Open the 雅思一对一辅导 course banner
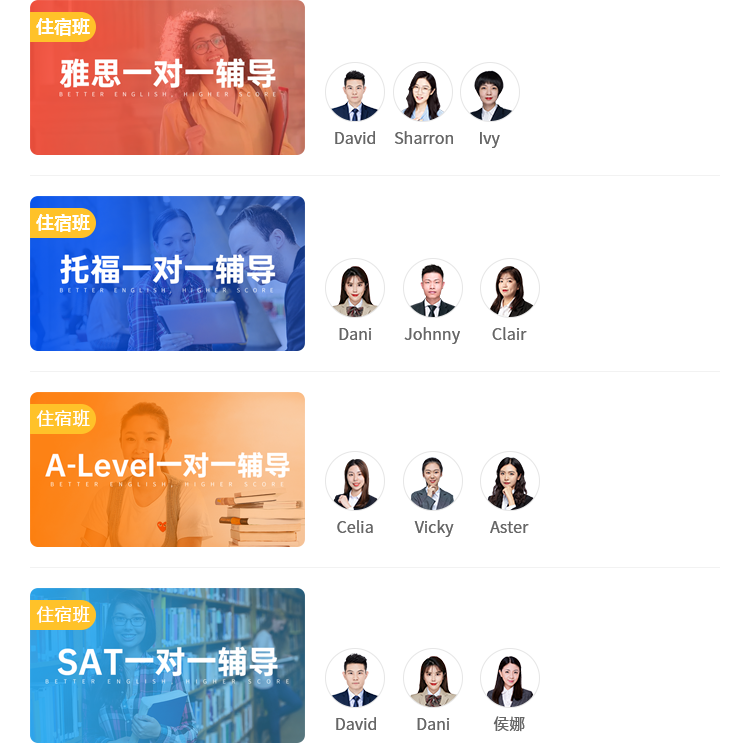Screen dimensions: 750x743 pyautogui.click(x=167, y=78)
